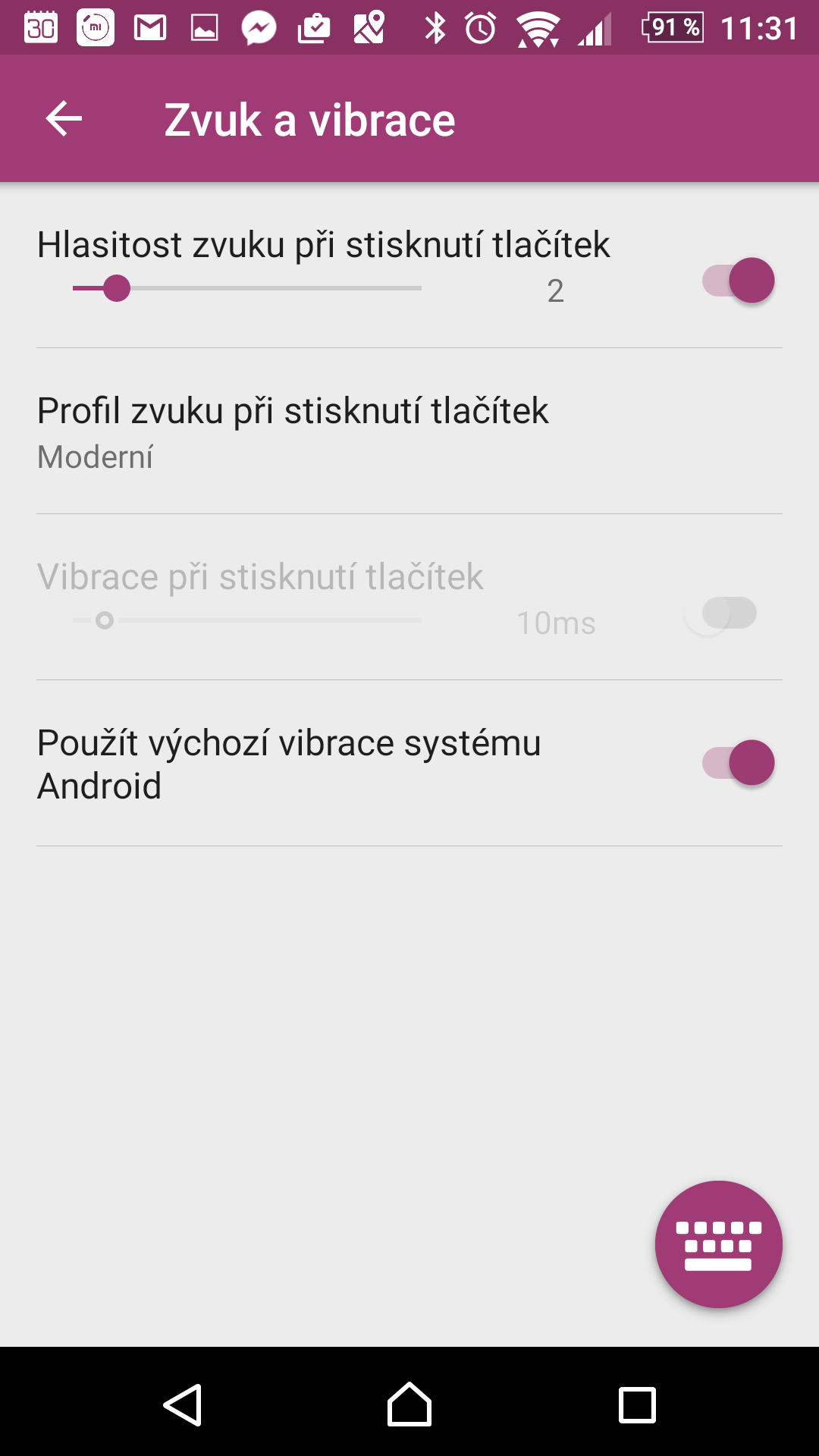Tap the keypress sound volume slider

(247, 288)
